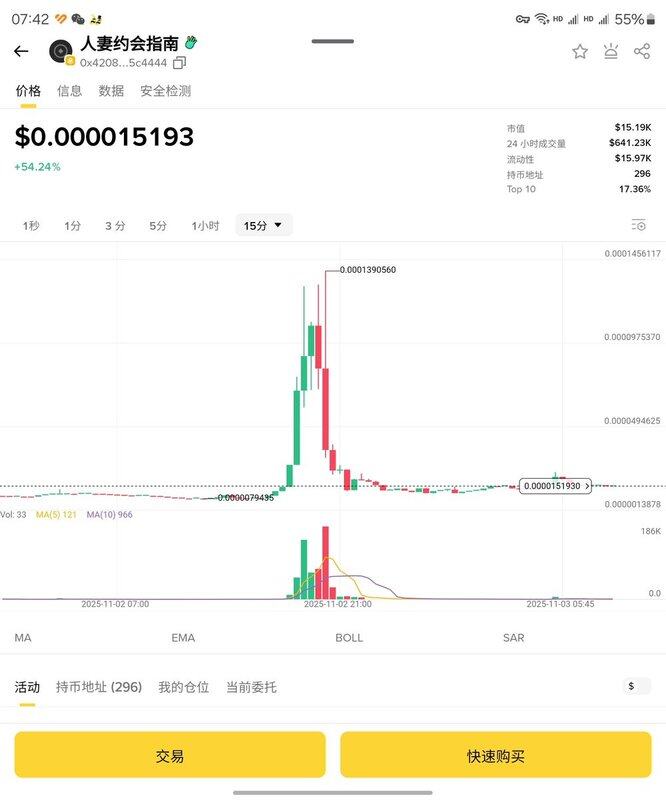Add this token to favorites
This screenshot has width=666, height=800.
coord(580,52)
